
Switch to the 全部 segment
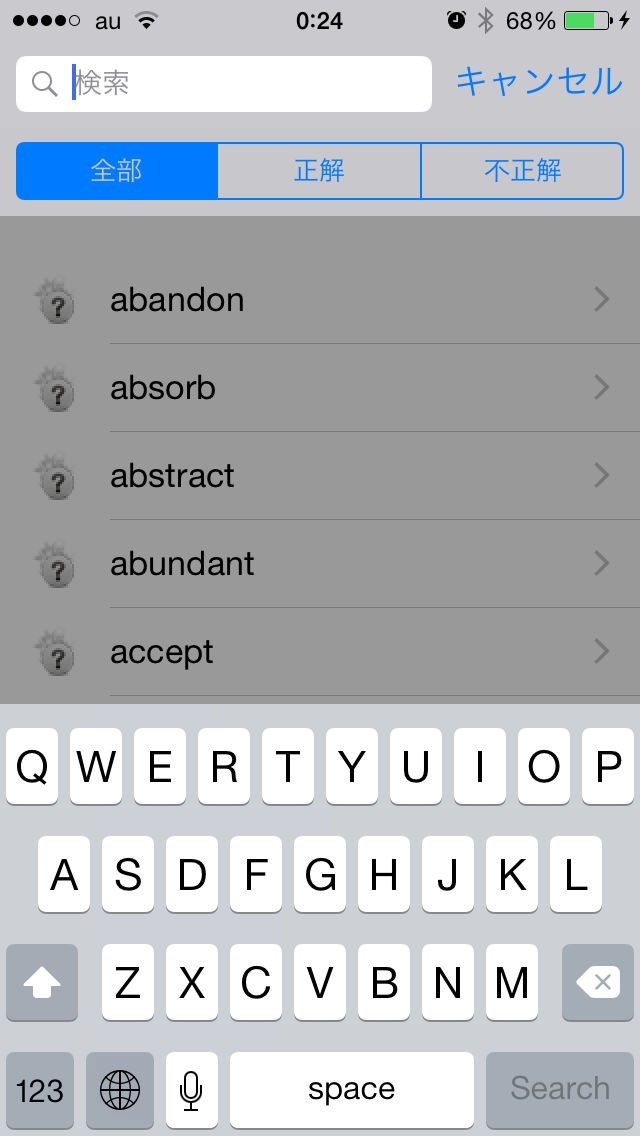[117, 171]
